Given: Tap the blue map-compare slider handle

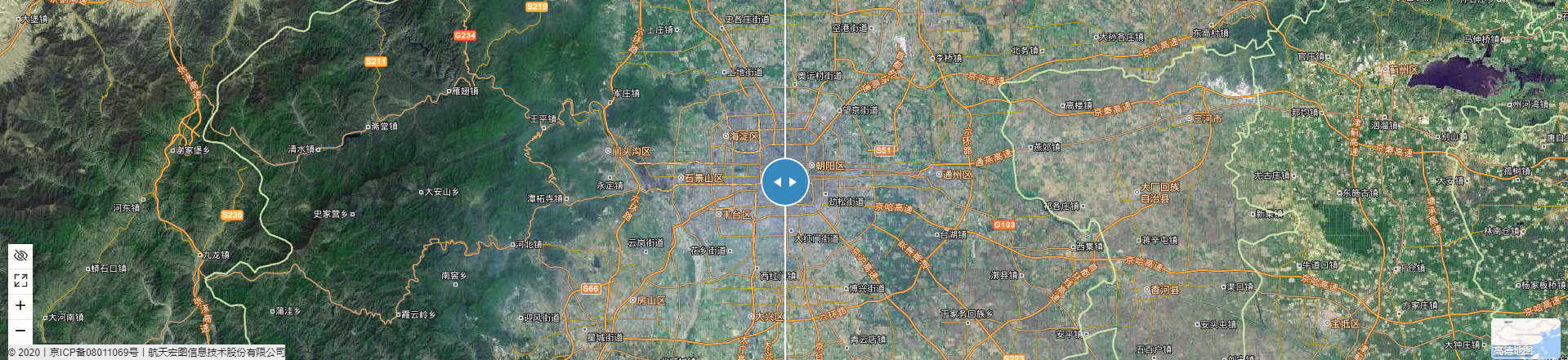Looking at the screenshot, I should tap(784, 182).
